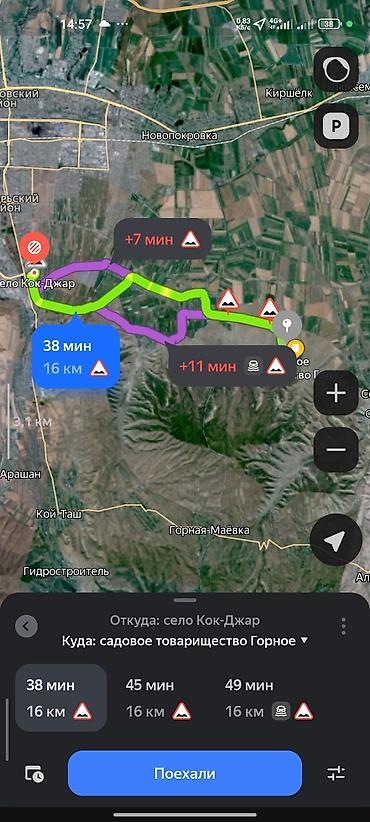The image size is (370, 822).
Task: Show parking layer on map
Action: click(336, 126)
